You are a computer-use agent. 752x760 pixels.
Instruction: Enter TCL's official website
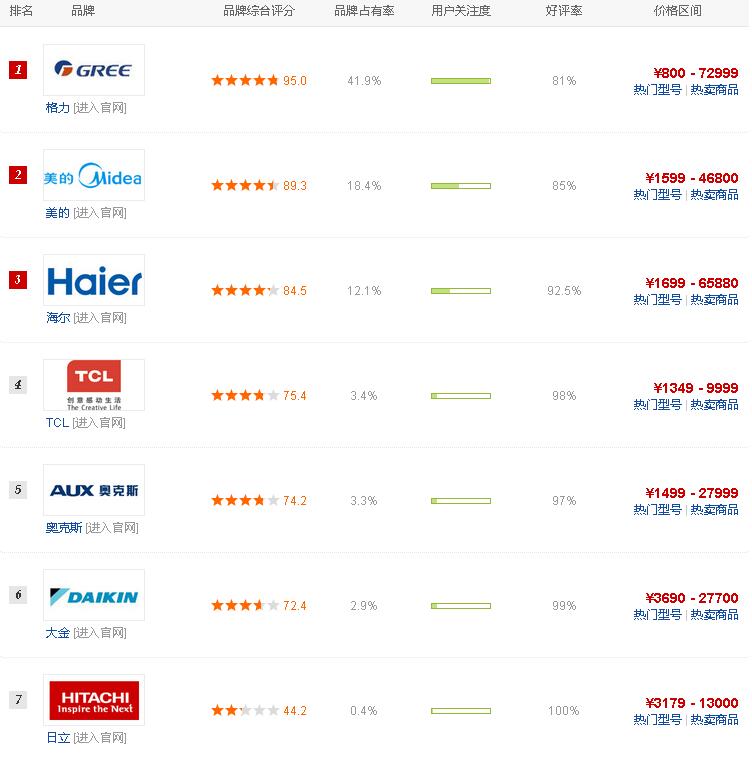tap(99, 423)
